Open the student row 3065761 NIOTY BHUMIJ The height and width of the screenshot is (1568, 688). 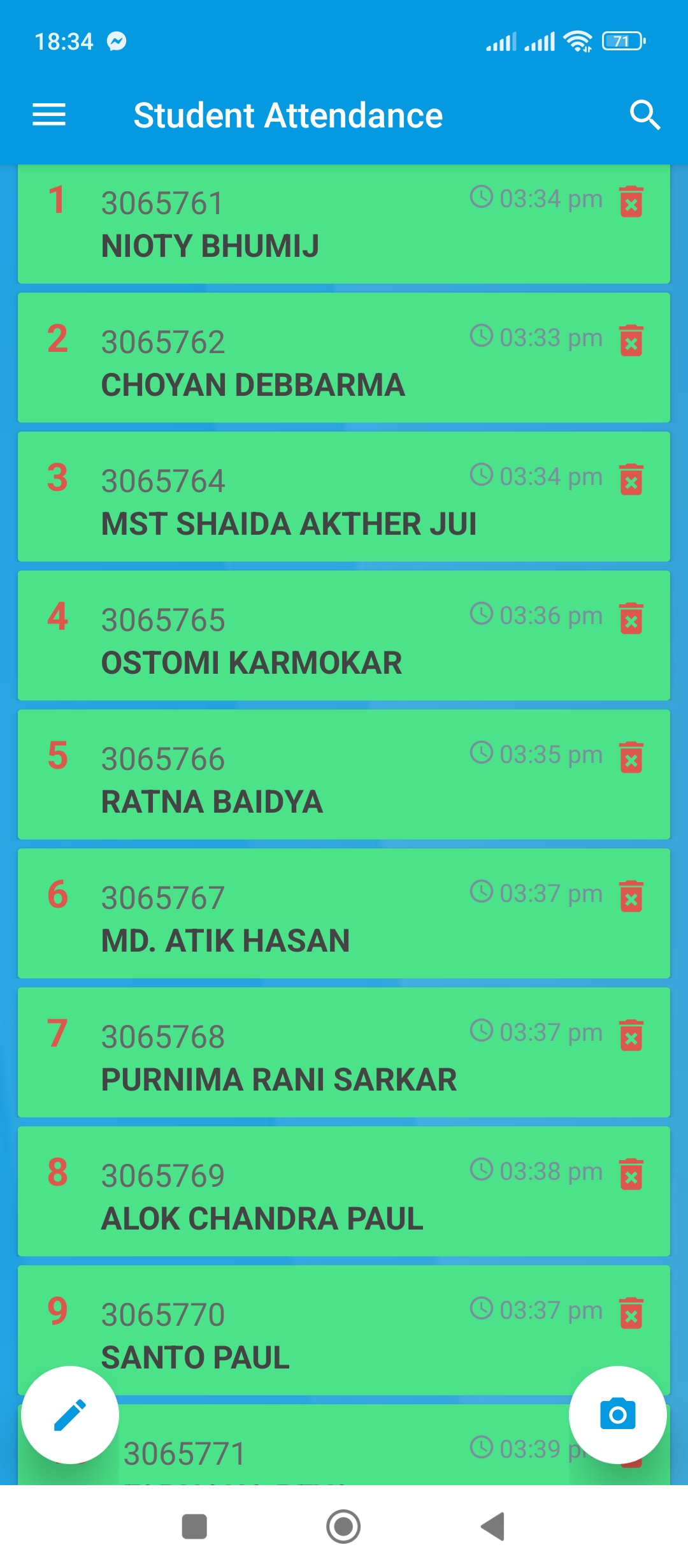[344, 224]
